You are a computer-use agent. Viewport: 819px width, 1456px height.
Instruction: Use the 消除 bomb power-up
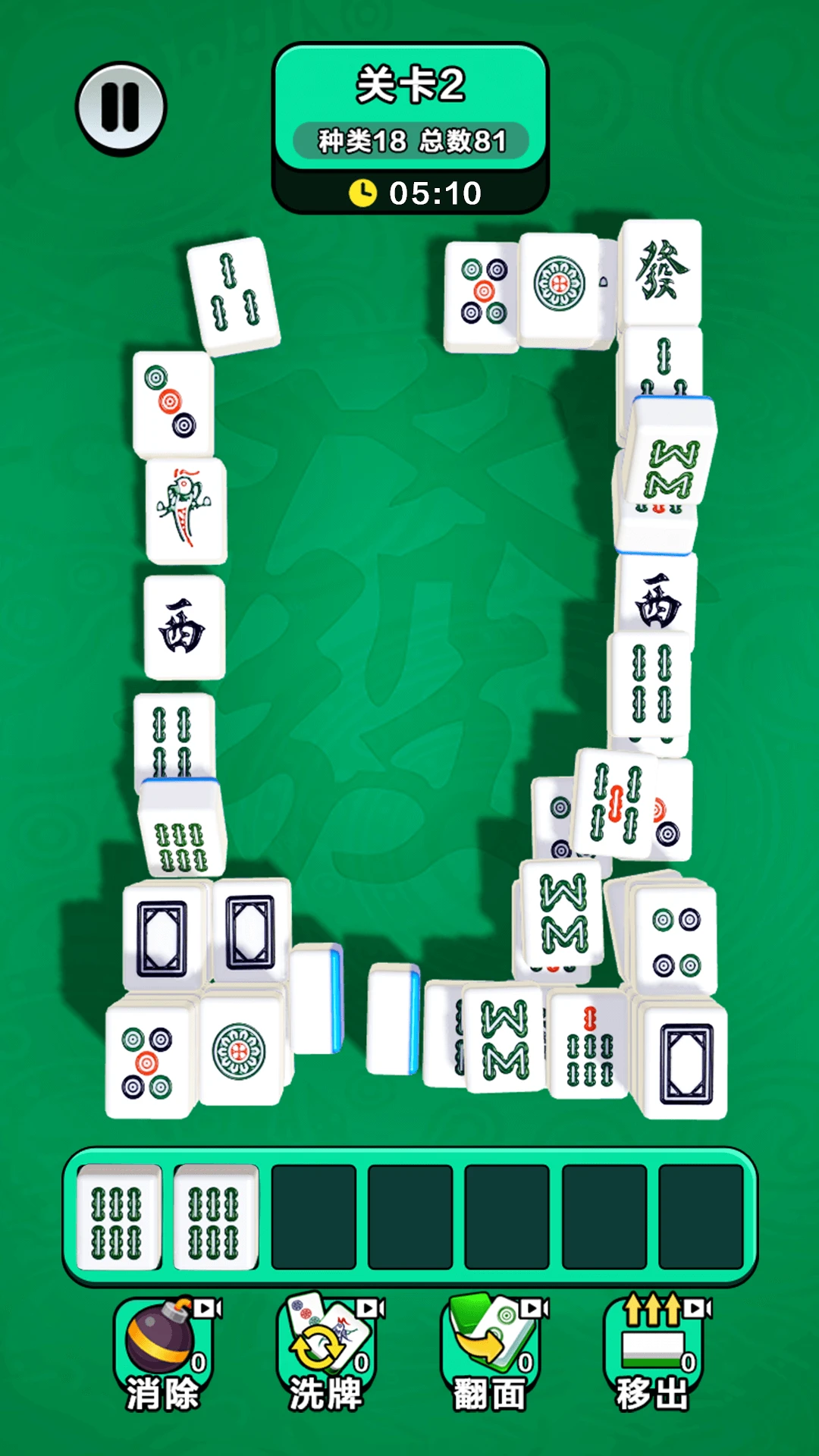click(x=163, y=1355)
